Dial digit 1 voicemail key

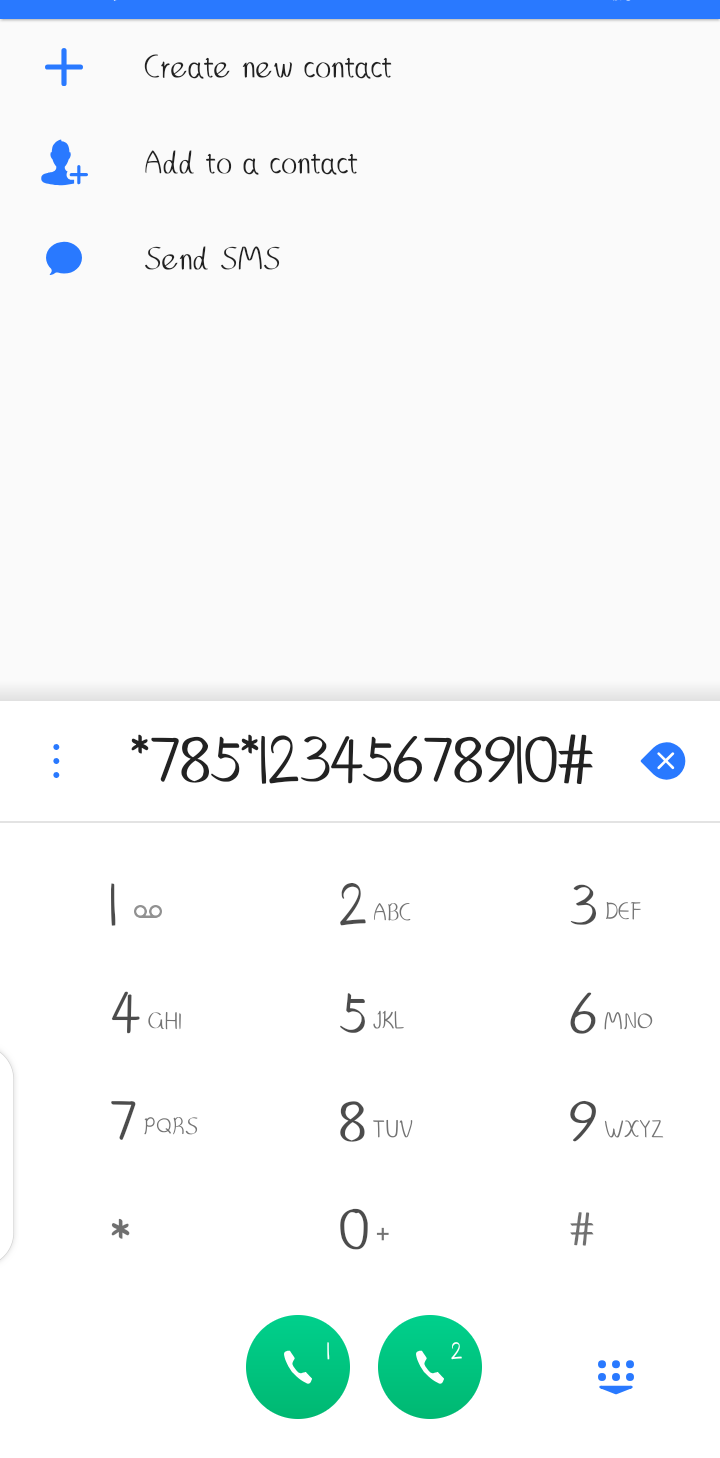[135, 907]
